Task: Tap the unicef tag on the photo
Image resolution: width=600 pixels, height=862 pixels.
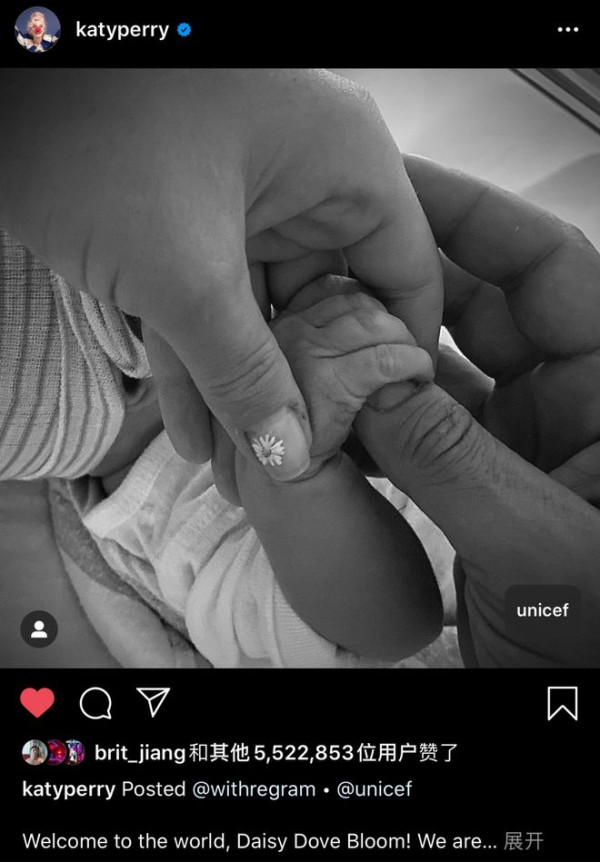Action: [541, 610]
